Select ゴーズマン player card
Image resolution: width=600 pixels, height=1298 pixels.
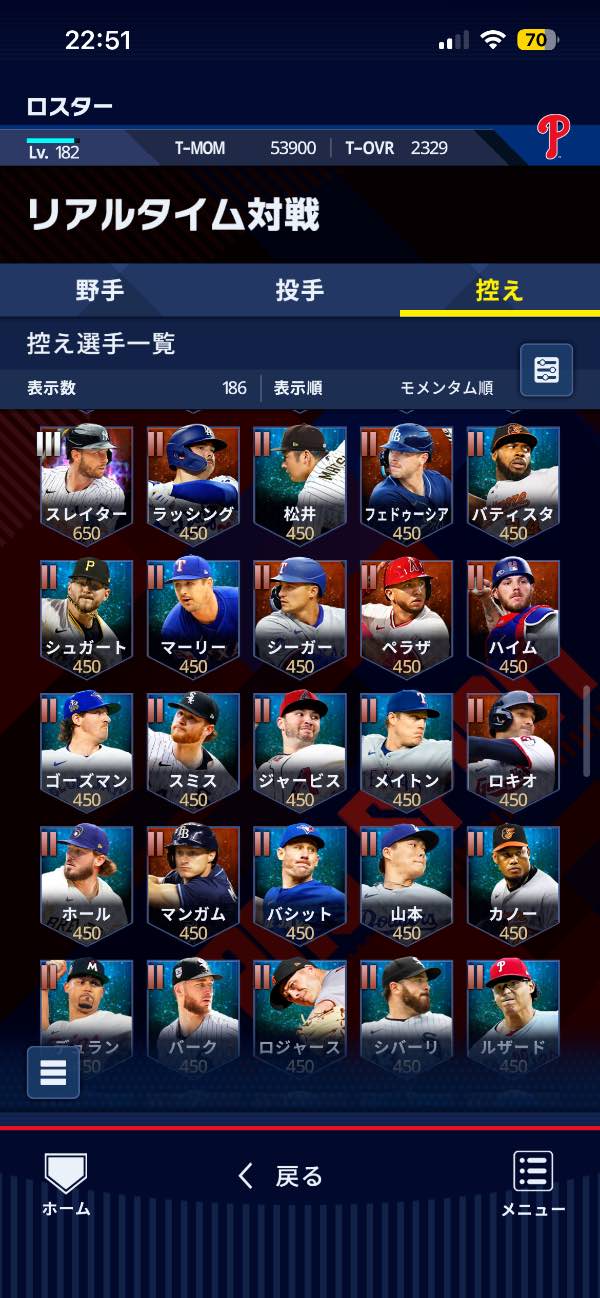click(86, 749)
